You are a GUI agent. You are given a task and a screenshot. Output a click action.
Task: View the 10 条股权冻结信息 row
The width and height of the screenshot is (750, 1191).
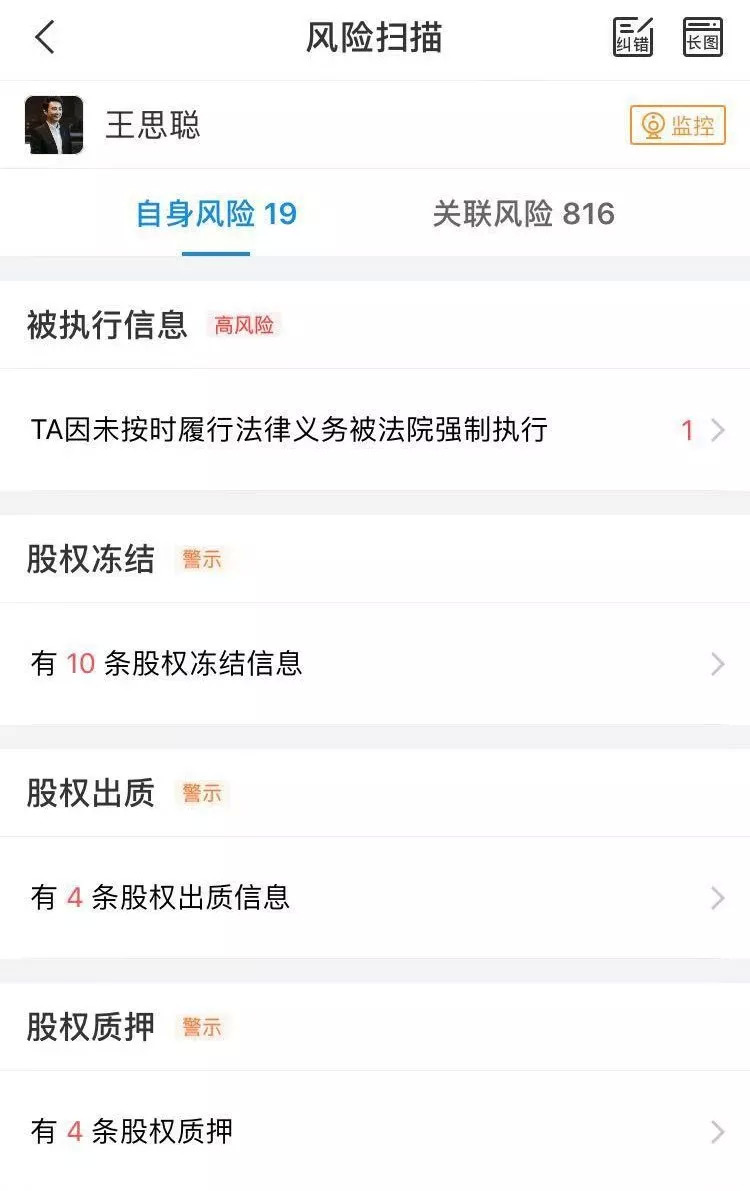pos(375,664)
